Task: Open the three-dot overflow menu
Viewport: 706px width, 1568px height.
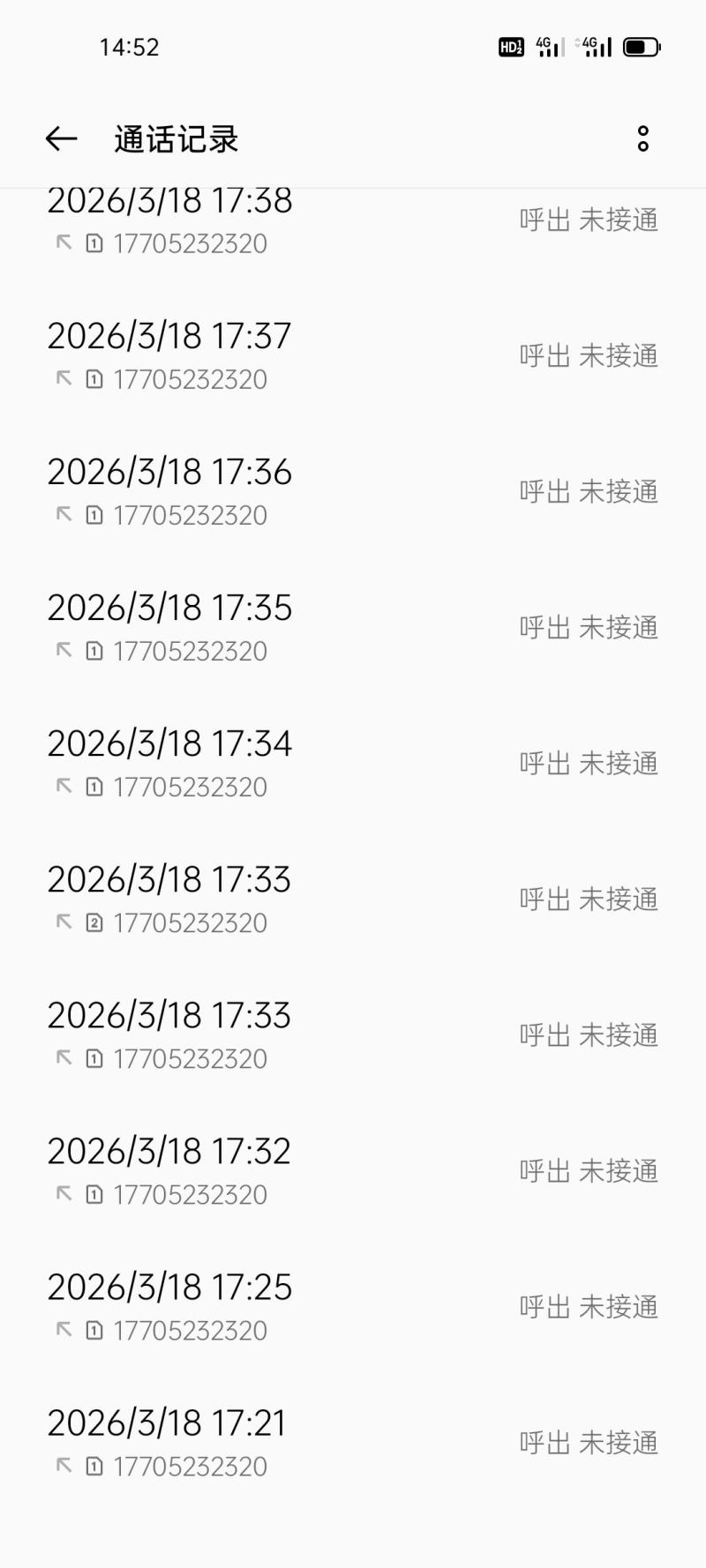Action: (x=642, y=138)
